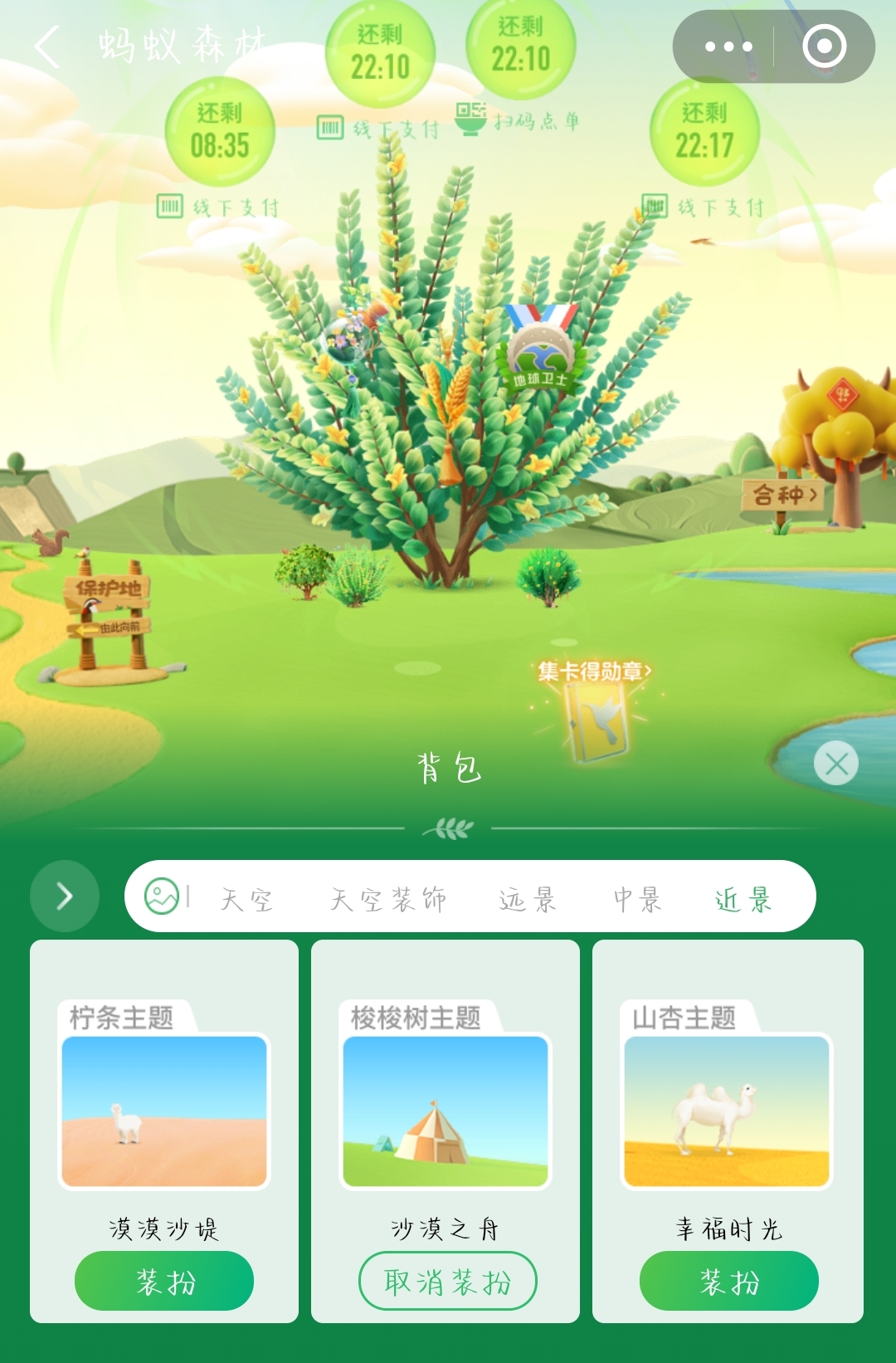The width and height of the screenshot is (896, 1363).
Task: Select the 近景 tab
Action: [x=744, y=899]
